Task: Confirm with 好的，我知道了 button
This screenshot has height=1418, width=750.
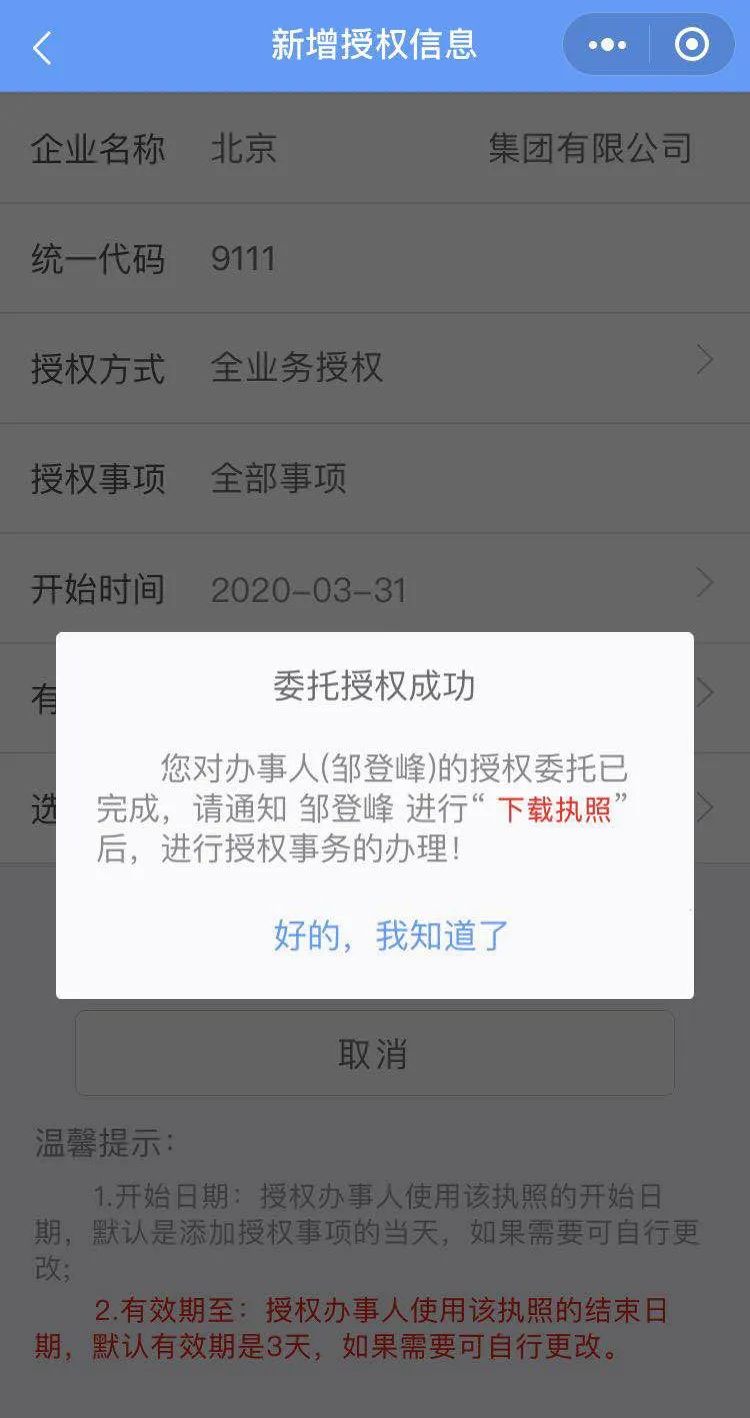Action: (x=391, y=936)
